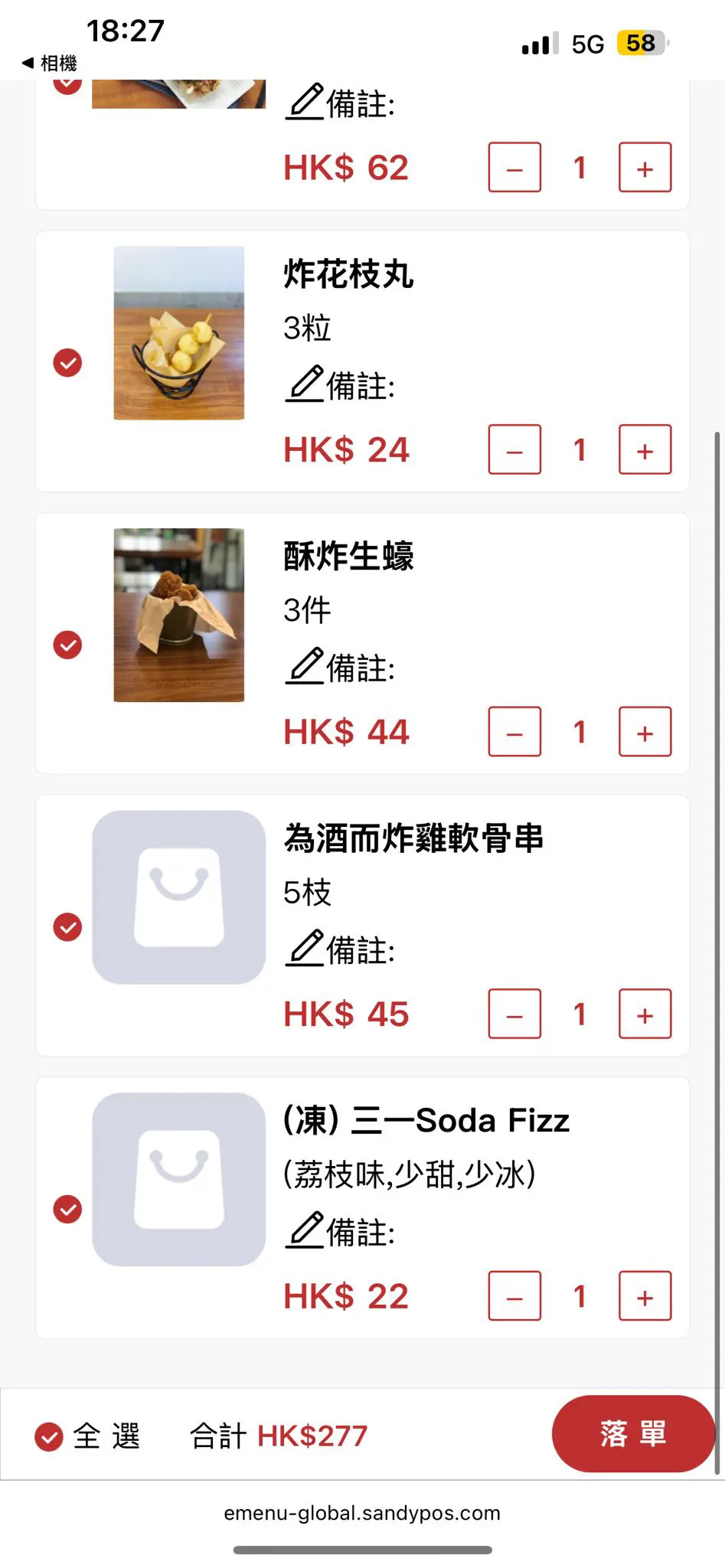
Task: Deselect the 酥炸生蠔 item
Action: pyautogui.click(x=67, y=645)
